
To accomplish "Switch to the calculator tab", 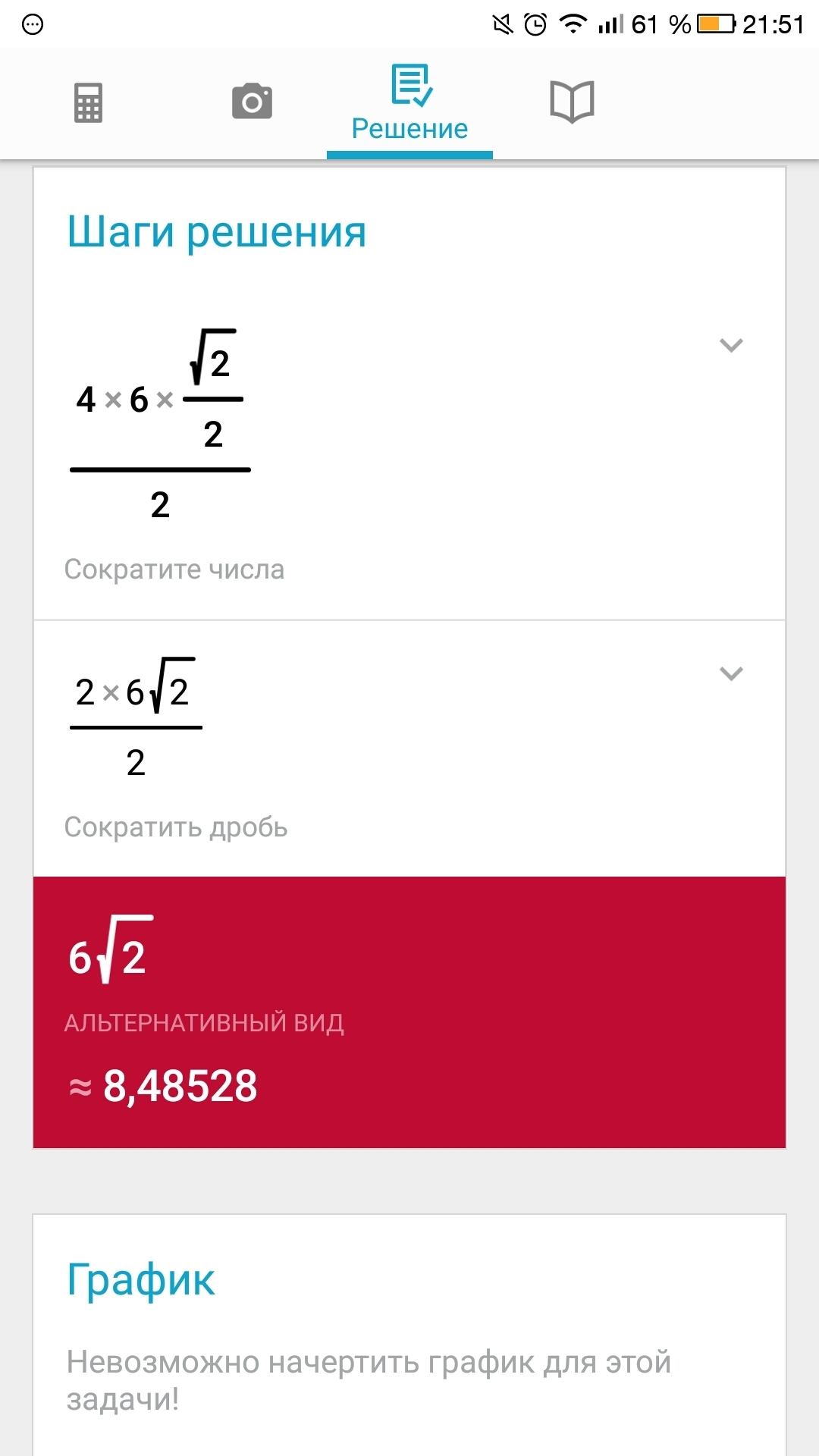I will tap(88, 102).
